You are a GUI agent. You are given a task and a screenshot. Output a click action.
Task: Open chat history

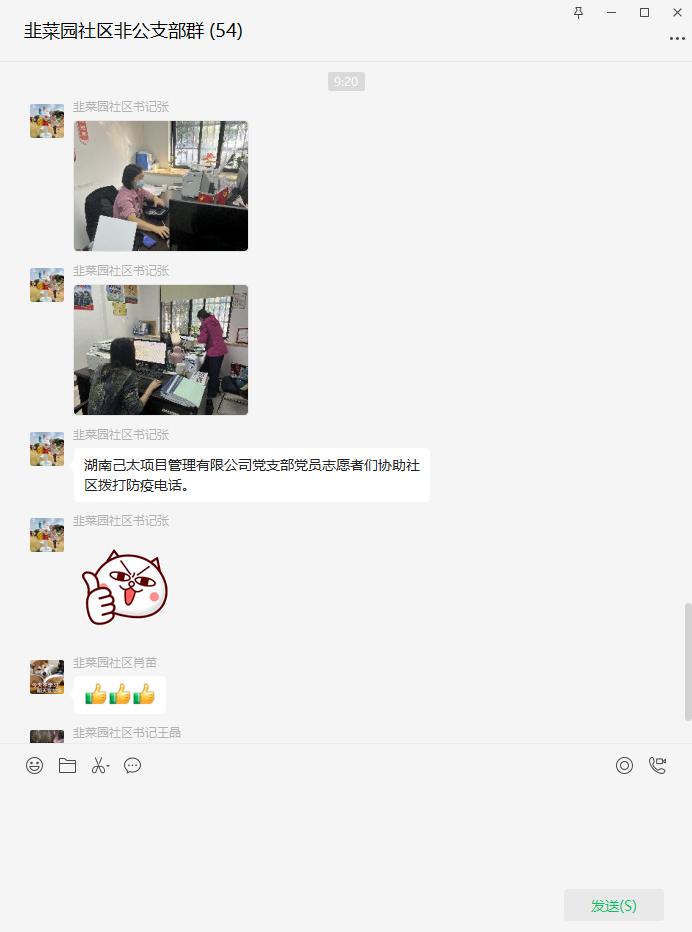(132, 766)
